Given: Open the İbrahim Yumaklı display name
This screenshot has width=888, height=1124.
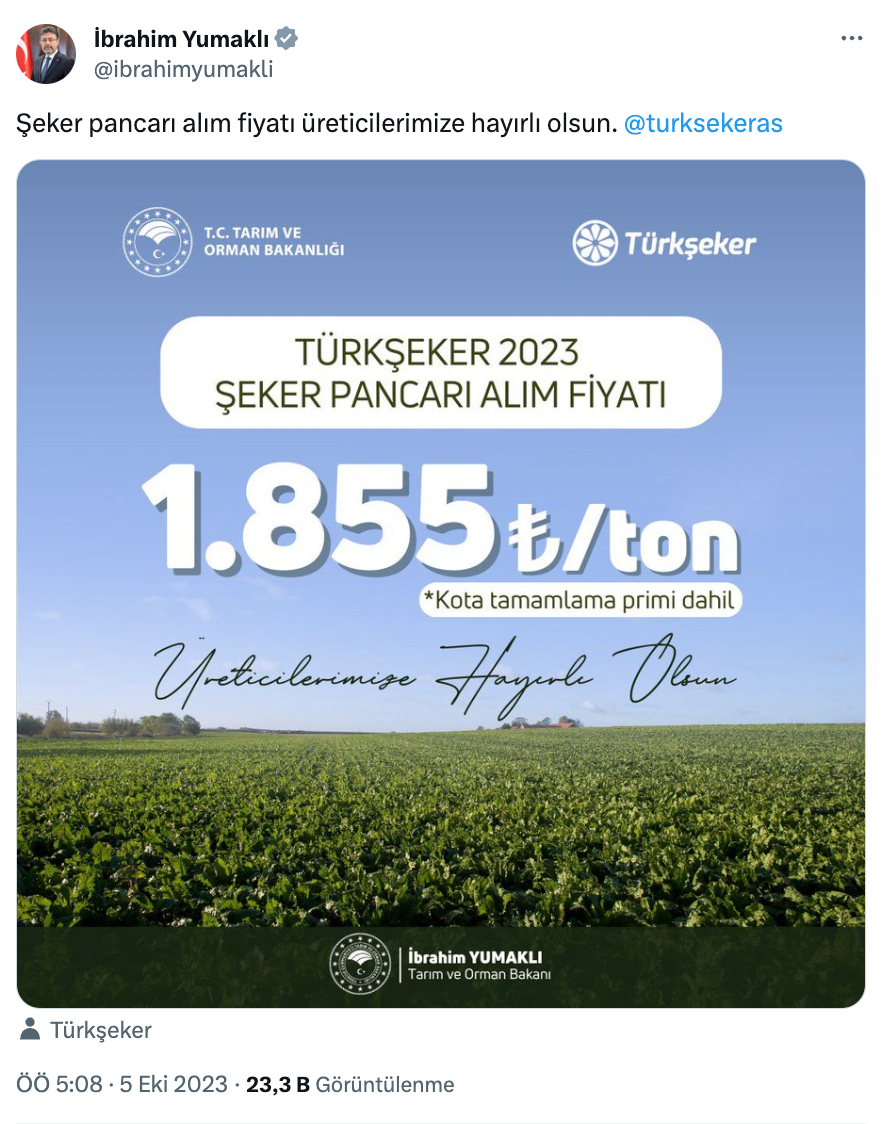Looking at the screenshot, I should [x=180, y=39].
